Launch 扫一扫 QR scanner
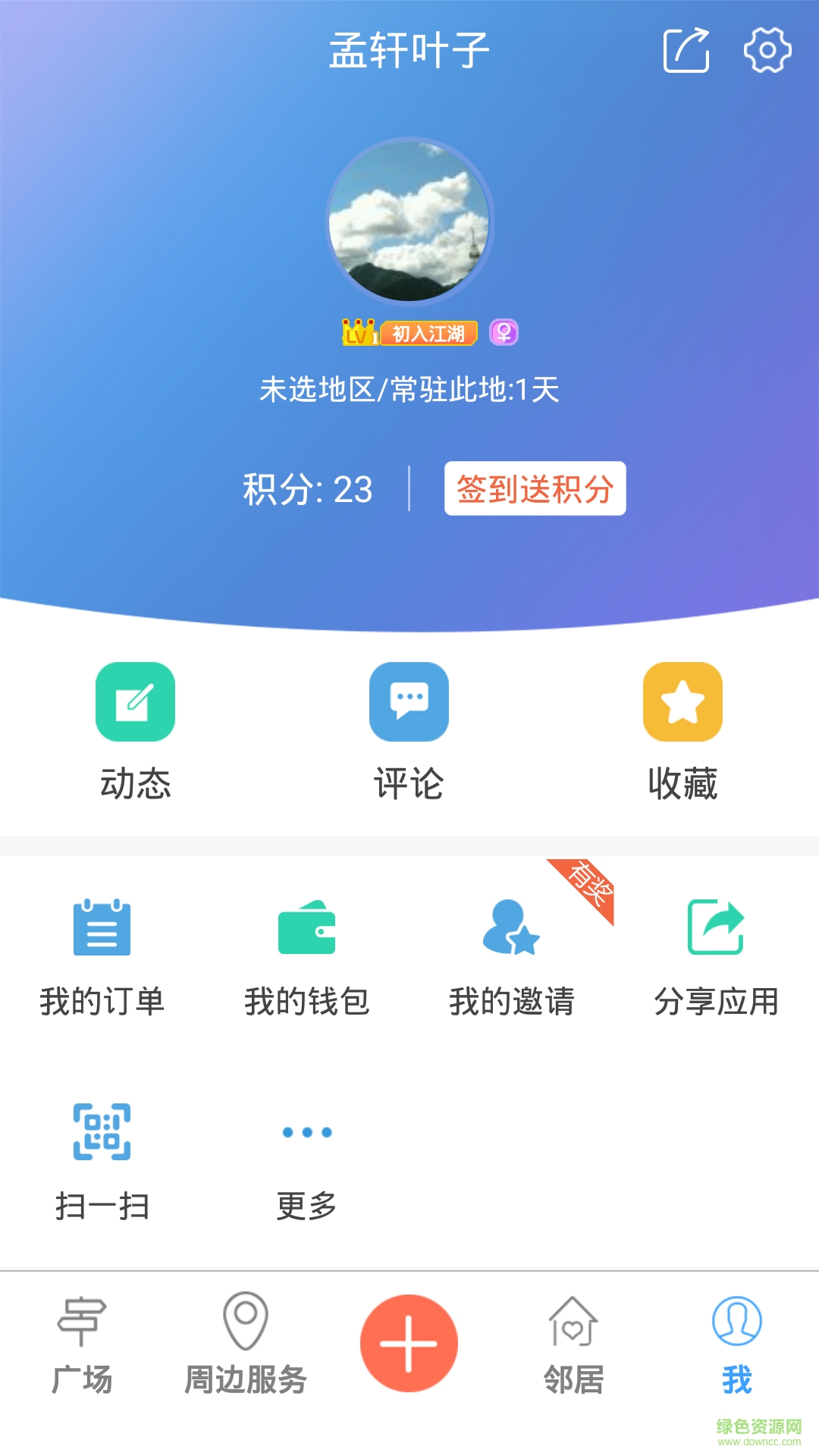The width and height of the screenshot is (819, 1456). coord(102,1160)
